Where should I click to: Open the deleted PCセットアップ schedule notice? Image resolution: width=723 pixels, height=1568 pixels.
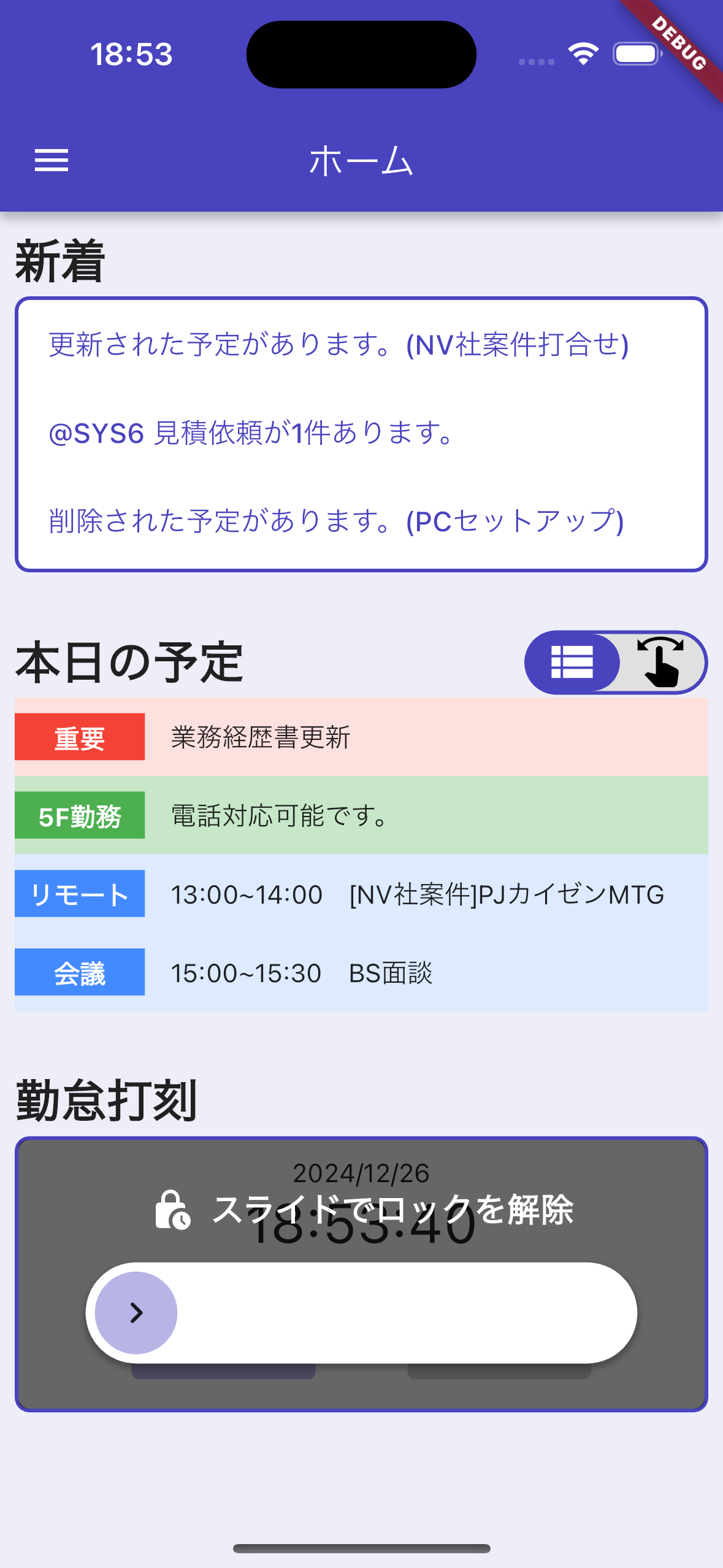[336, 521]
